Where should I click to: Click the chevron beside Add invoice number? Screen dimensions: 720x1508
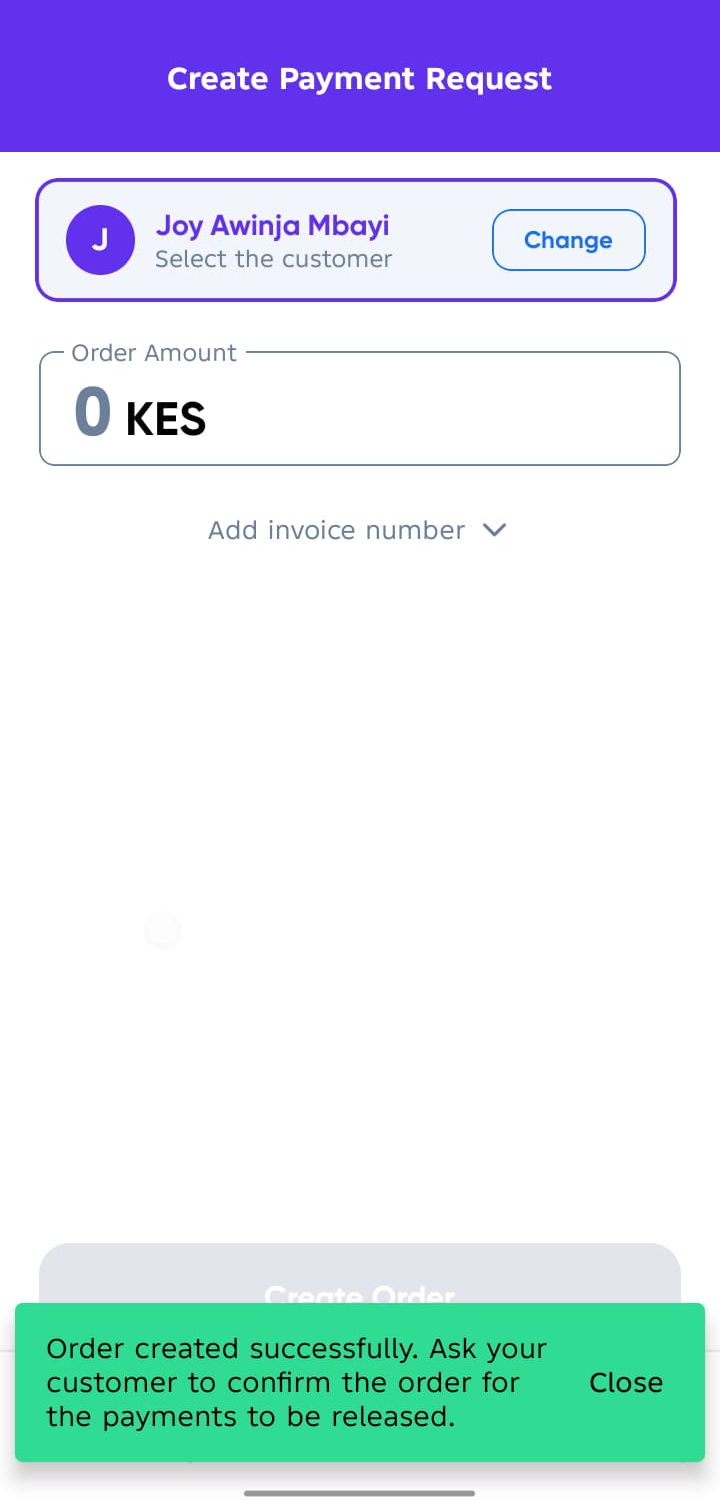tap(494, 530)
